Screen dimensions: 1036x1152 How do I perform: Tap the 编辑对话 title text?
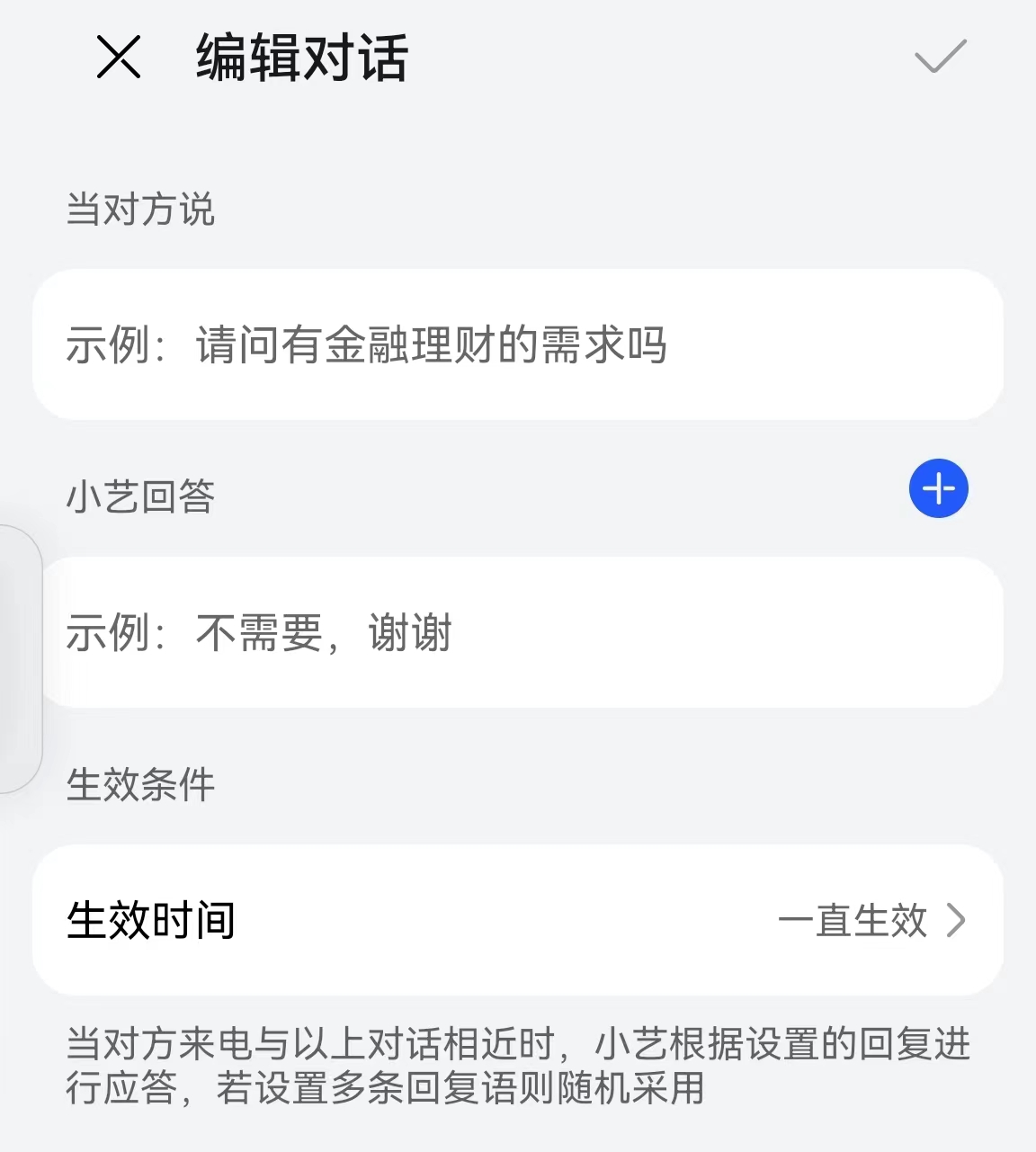302,58
